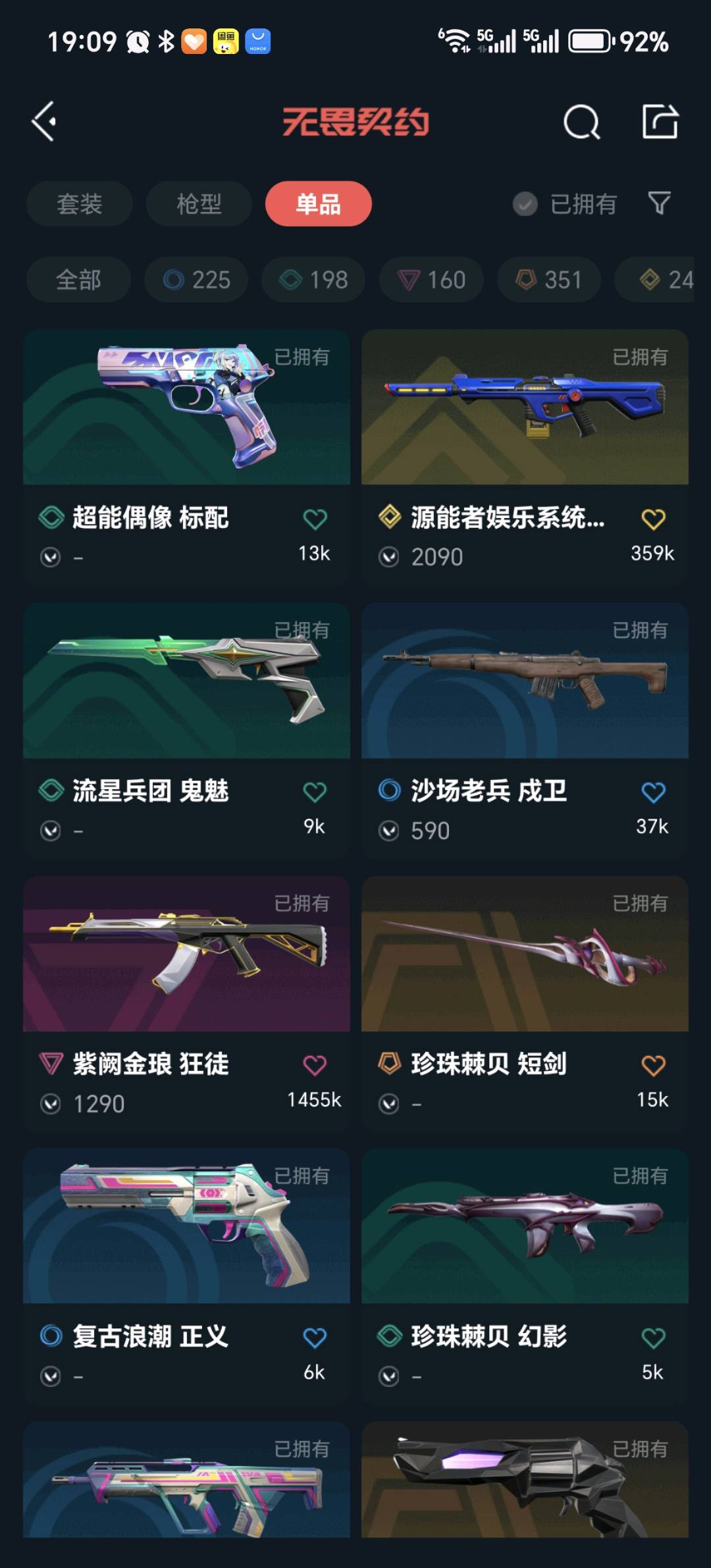This screenshot has width=711, height=1568.
Task: Filter by the 198 tier chip
Action: point(313,280)
